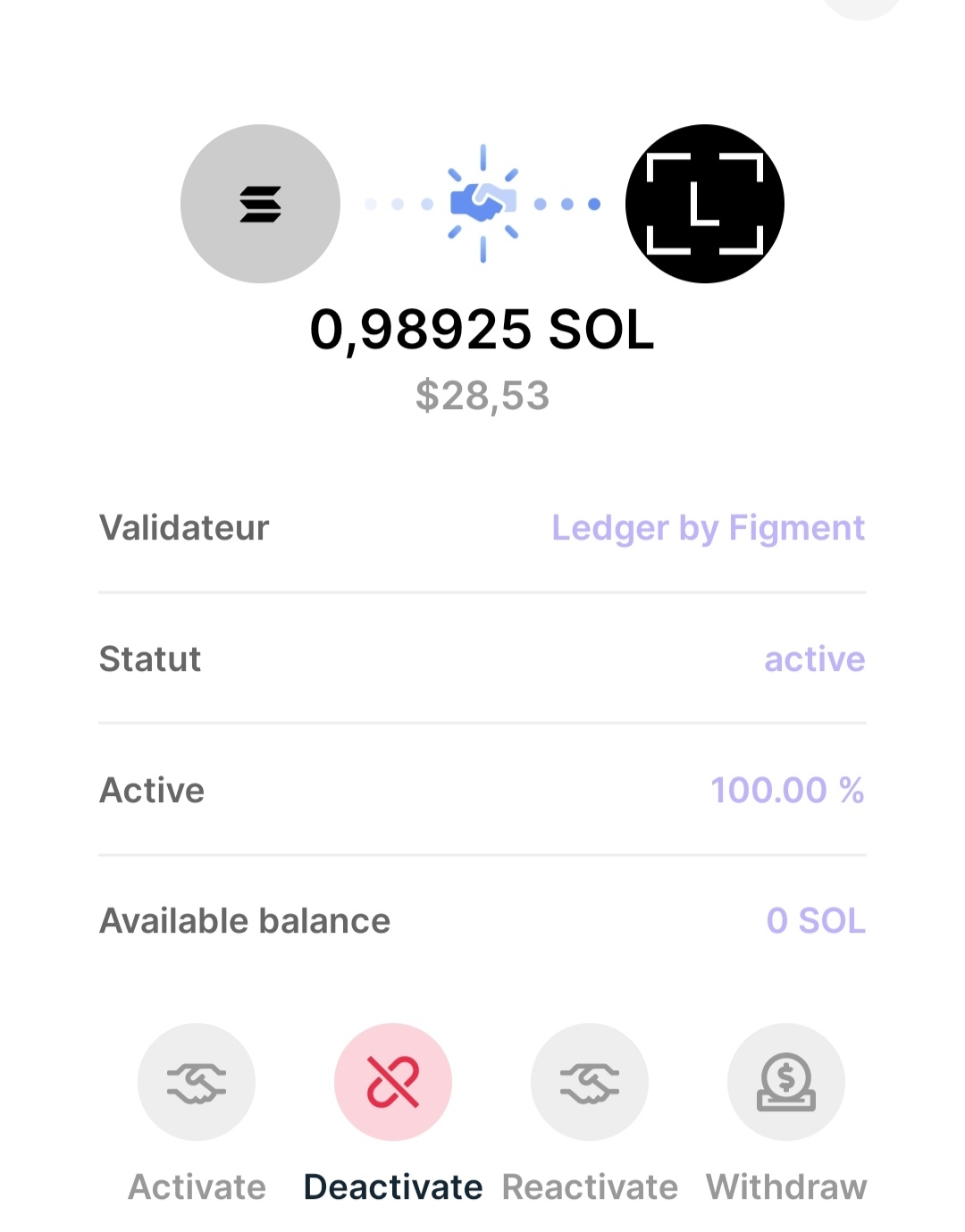Open the Ledger by Figment validator link
Screen dimensions: 965x1232
pos(708,528)
